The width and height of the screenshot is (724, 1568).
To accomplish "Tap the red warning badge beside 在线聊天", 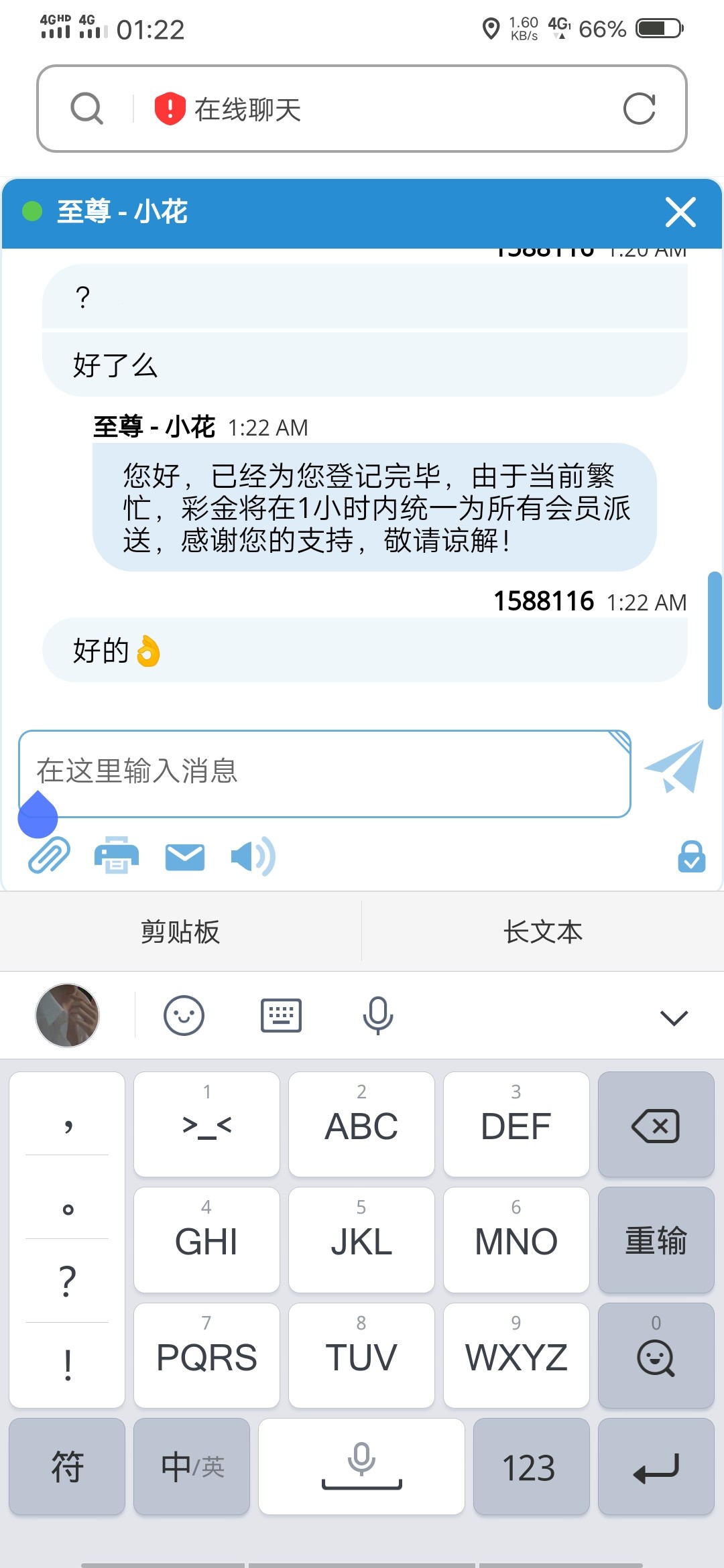I will tap(168, 109).
